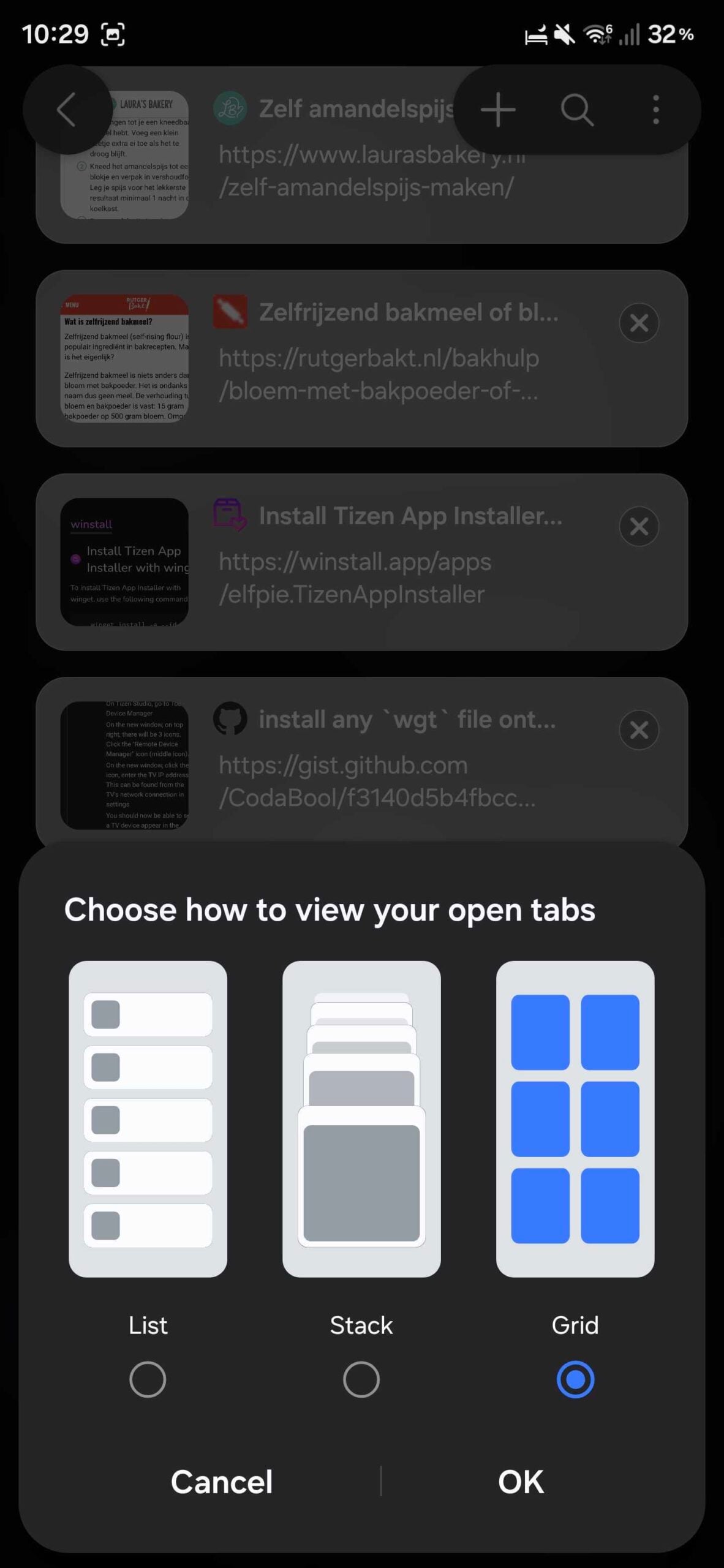Viewport: 724px width, 1568px height.
Task: Tap the Tizen App Installer favicon
Action: click(231, 515)
